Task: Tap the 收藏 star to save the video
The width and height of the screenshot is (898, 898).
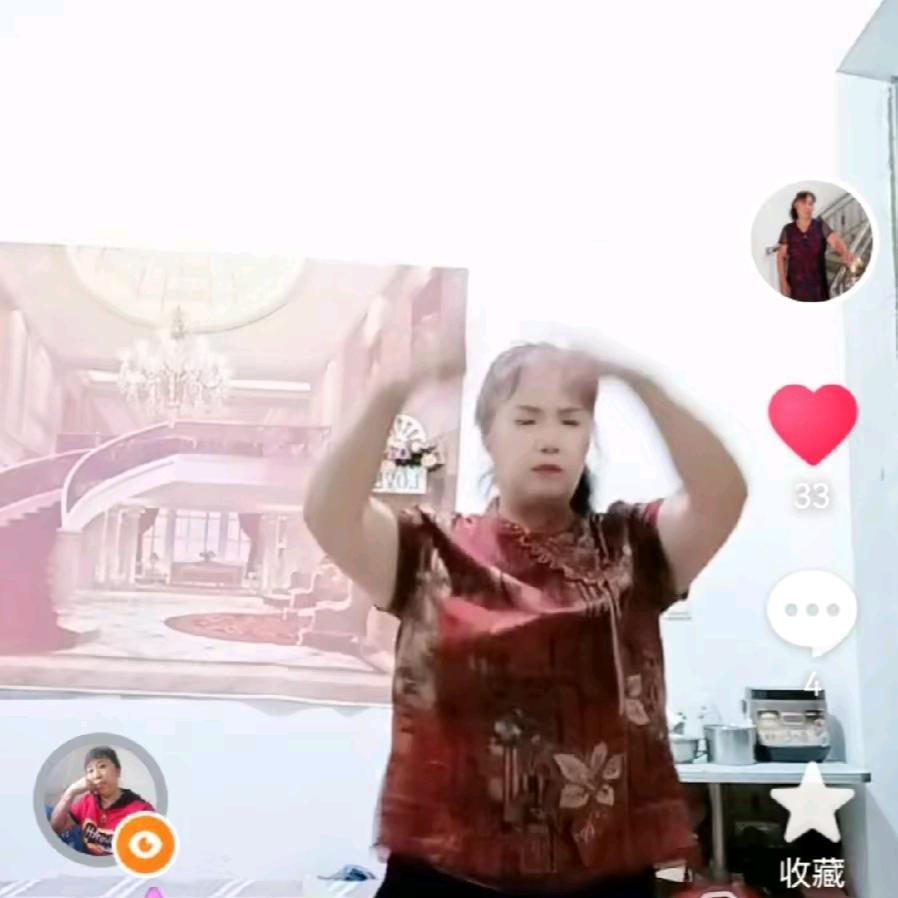Action: point(812,805)
